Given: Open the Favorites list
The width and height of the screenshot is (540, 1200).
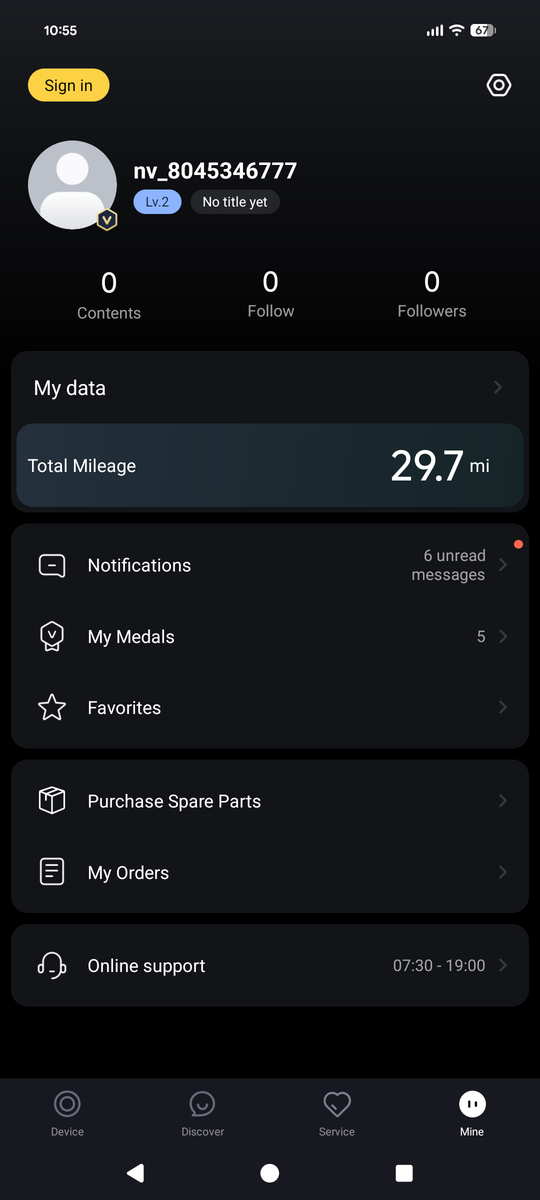Looking at the screenshot, I should point(270,708).
